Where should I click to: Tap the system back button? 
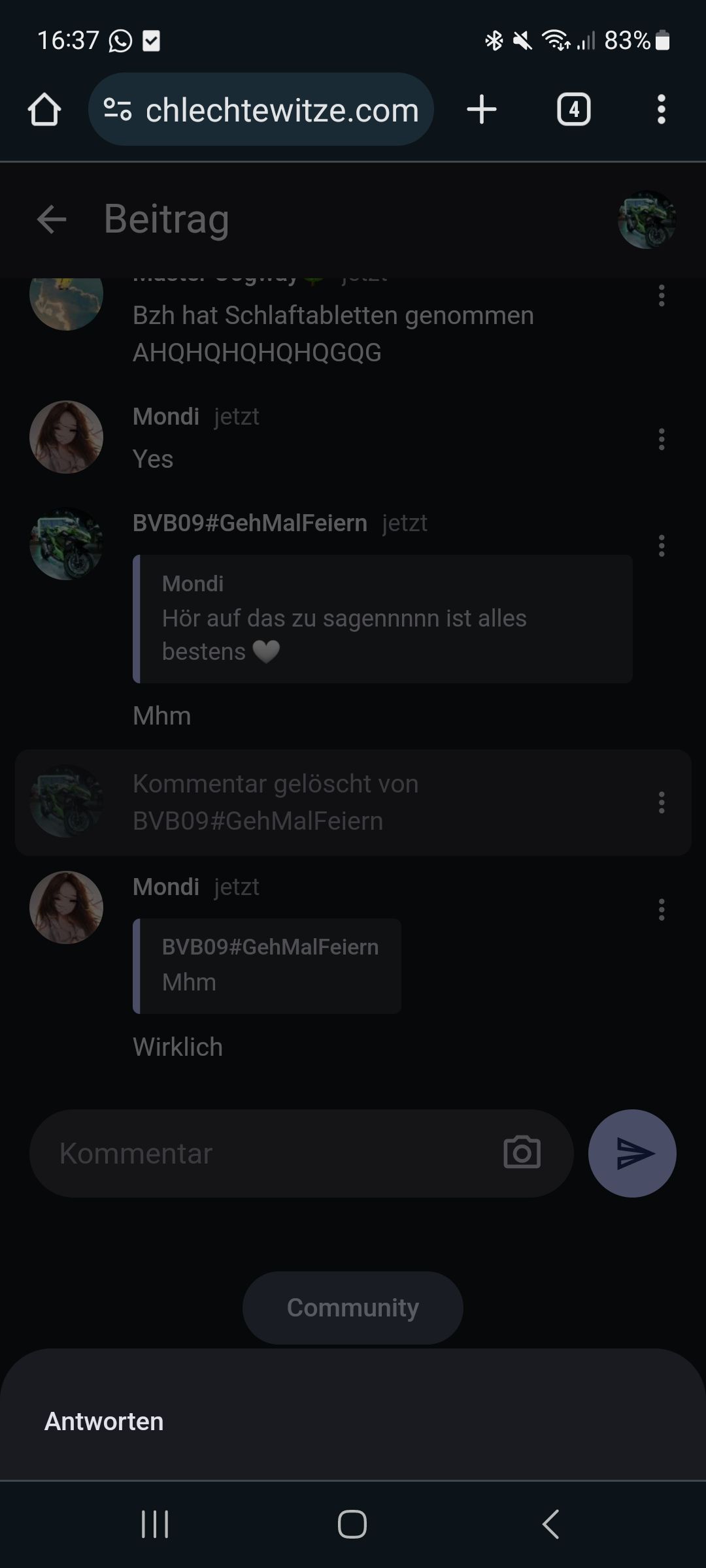click(x=551, y=1524)
